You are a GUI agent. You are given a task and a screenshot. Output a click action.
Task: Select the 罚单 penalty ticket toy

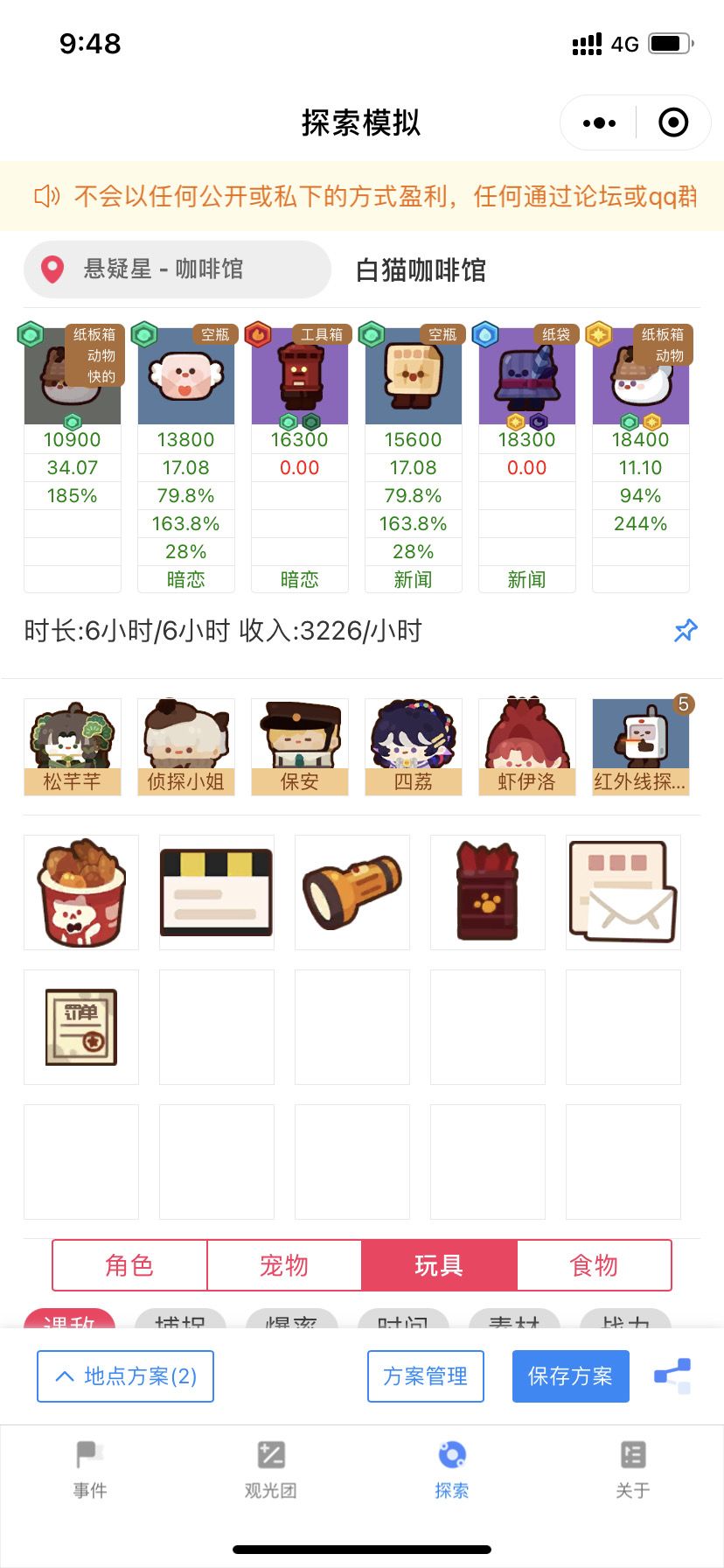(x=80, y=1026)
